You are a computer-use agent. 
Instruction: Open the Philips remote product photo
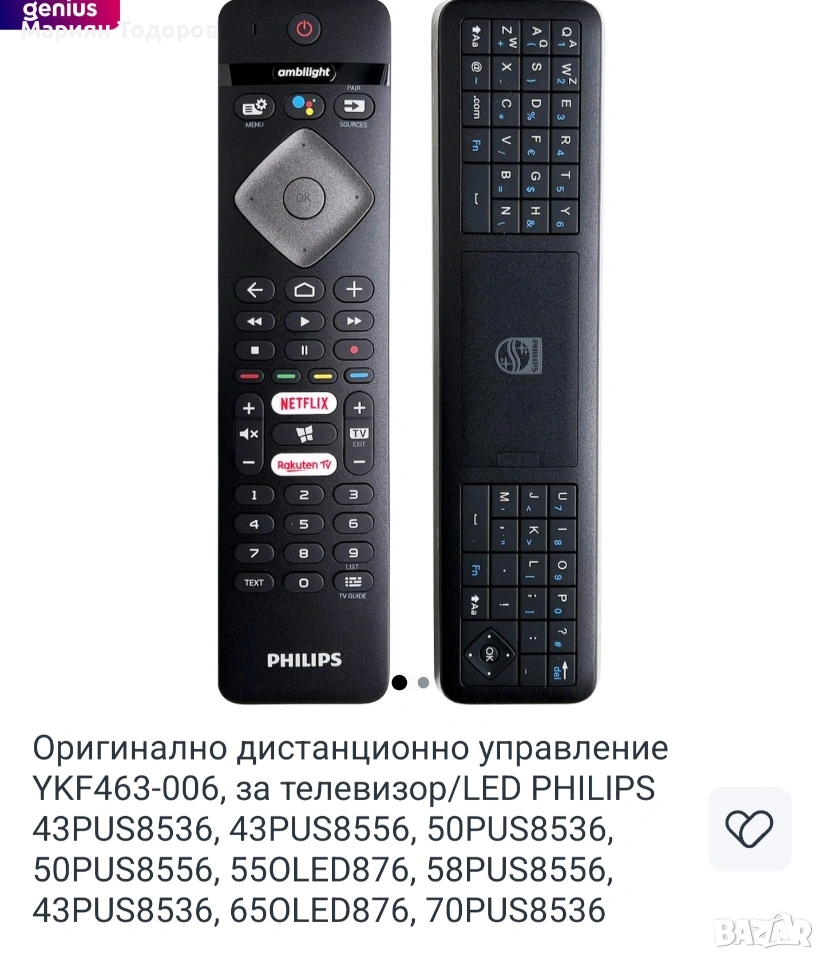(x=411, y=350)
